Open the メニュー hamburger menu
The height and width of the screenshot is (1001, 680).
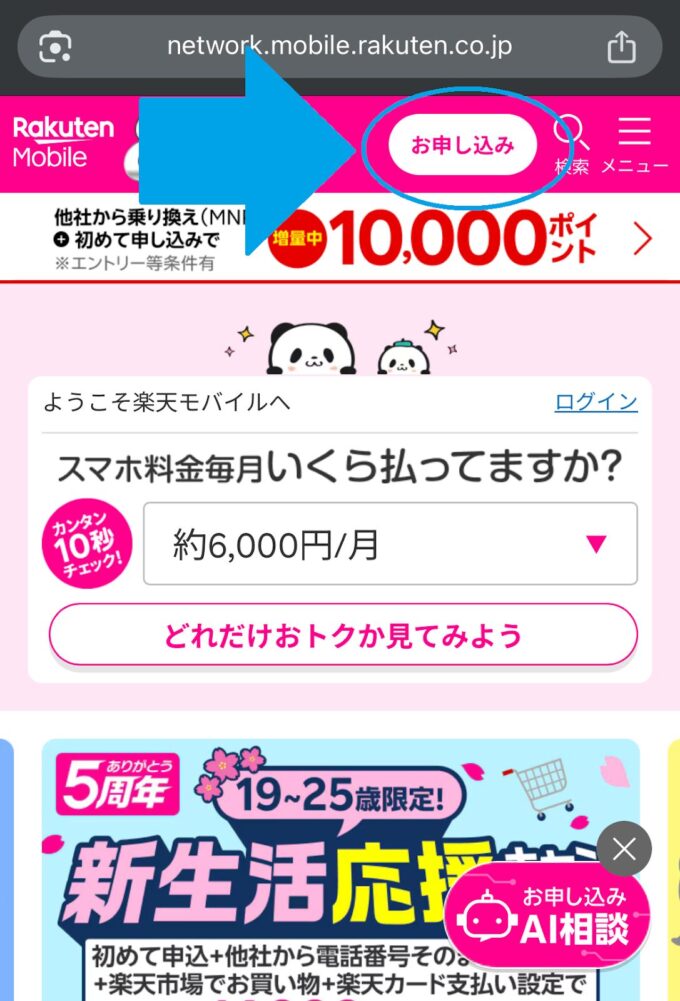click(634, 143)
